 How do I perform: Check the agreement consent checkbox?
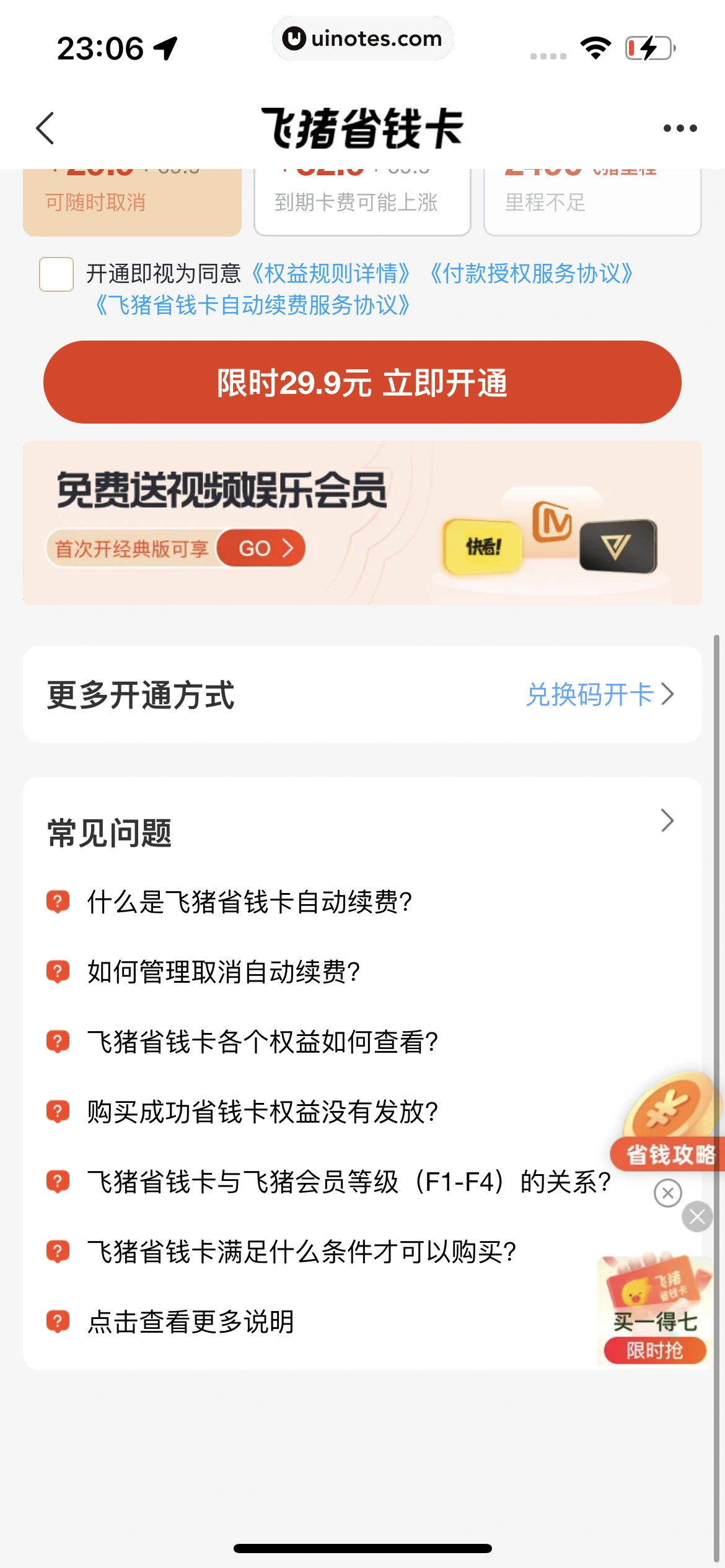(56, 274)
